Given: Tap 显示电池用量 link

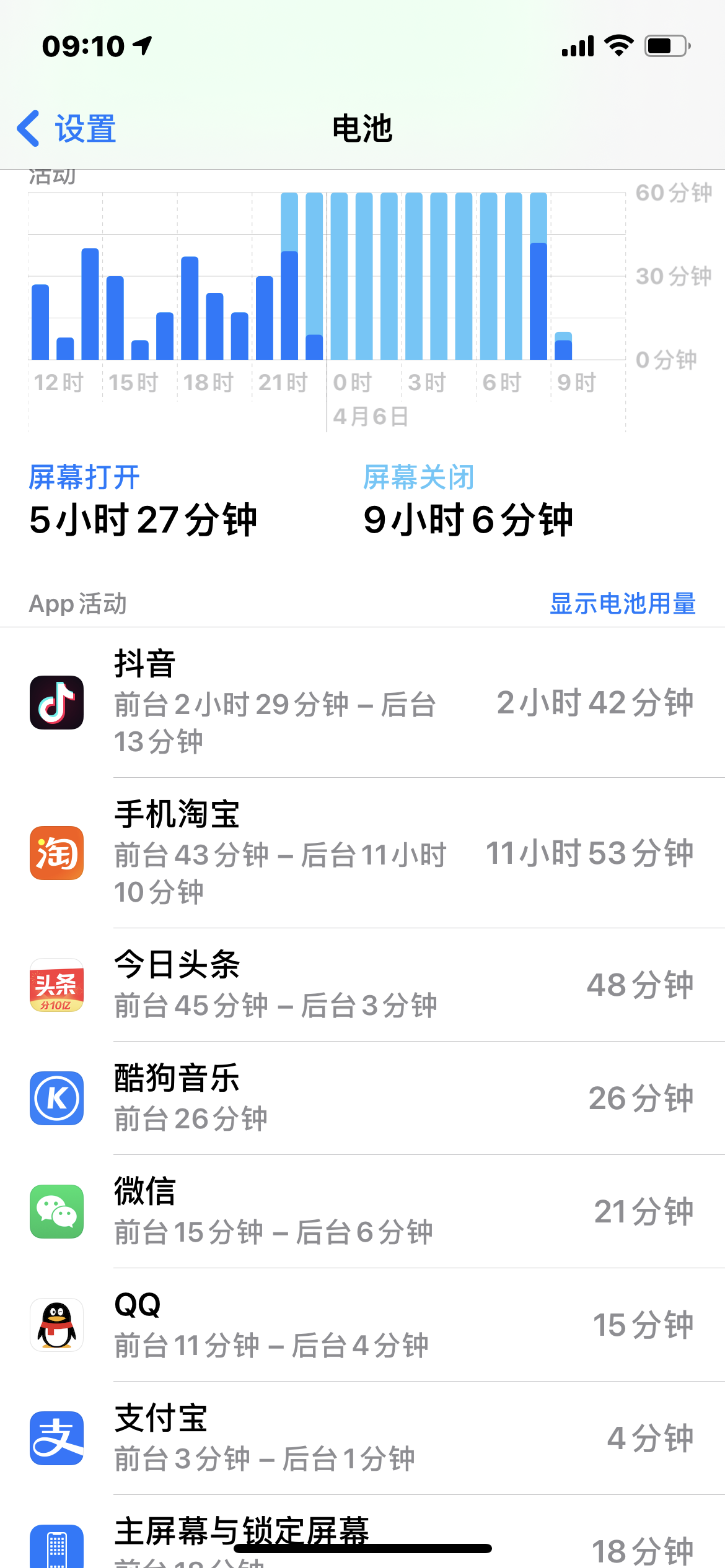Looking at the screenshot, I should click(x=622, y=604).
